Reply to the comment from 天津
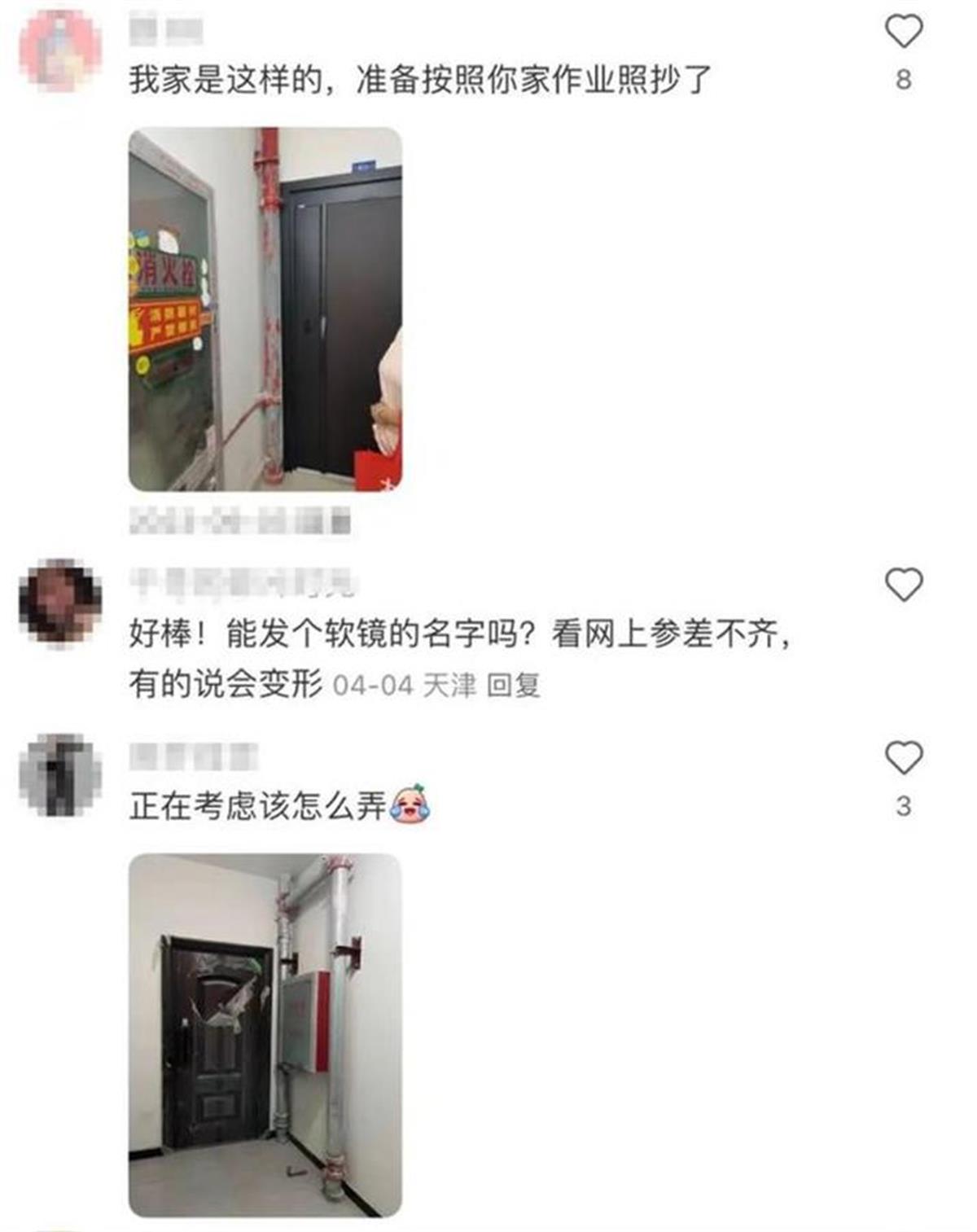977x1232 pixels. coord(513,686)
